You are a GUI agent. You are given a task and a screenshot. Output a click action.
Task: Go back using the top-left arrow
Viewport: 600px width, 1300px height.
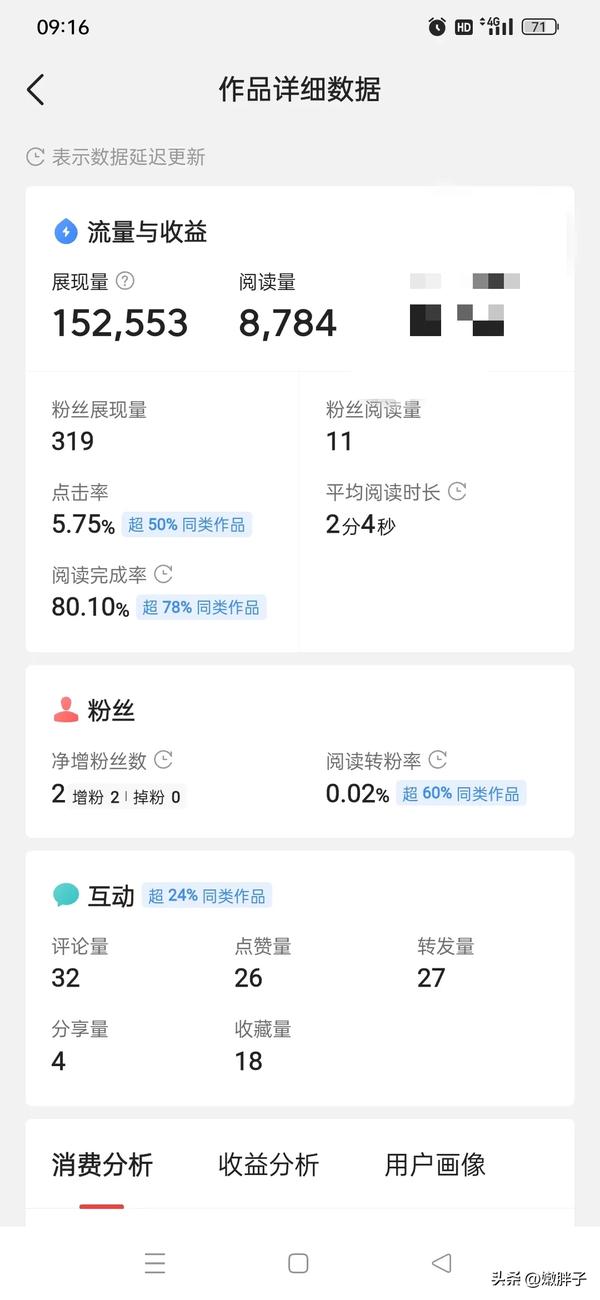[x=36, y=90]
